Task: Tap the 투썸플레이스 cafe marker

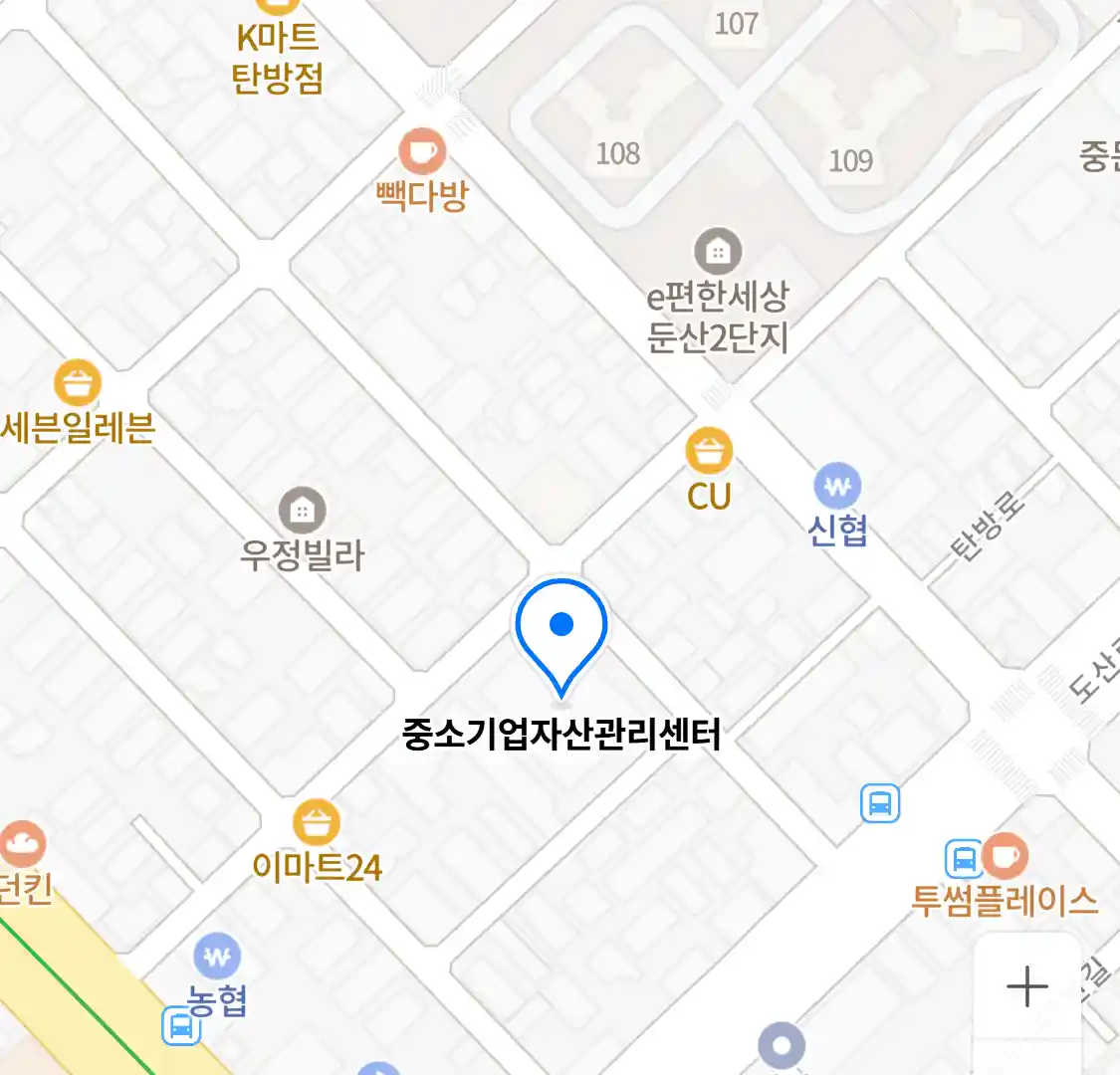Action: (1005, 856)
